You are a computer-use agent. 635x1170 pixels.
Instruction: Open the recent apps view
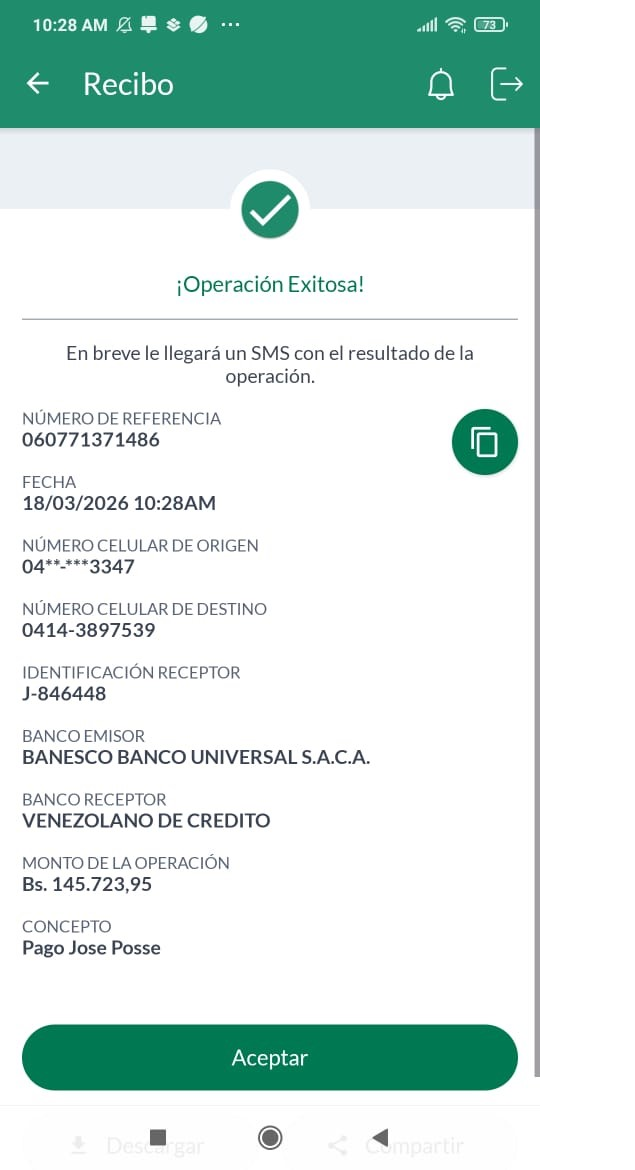click(x=157, y=1137)
